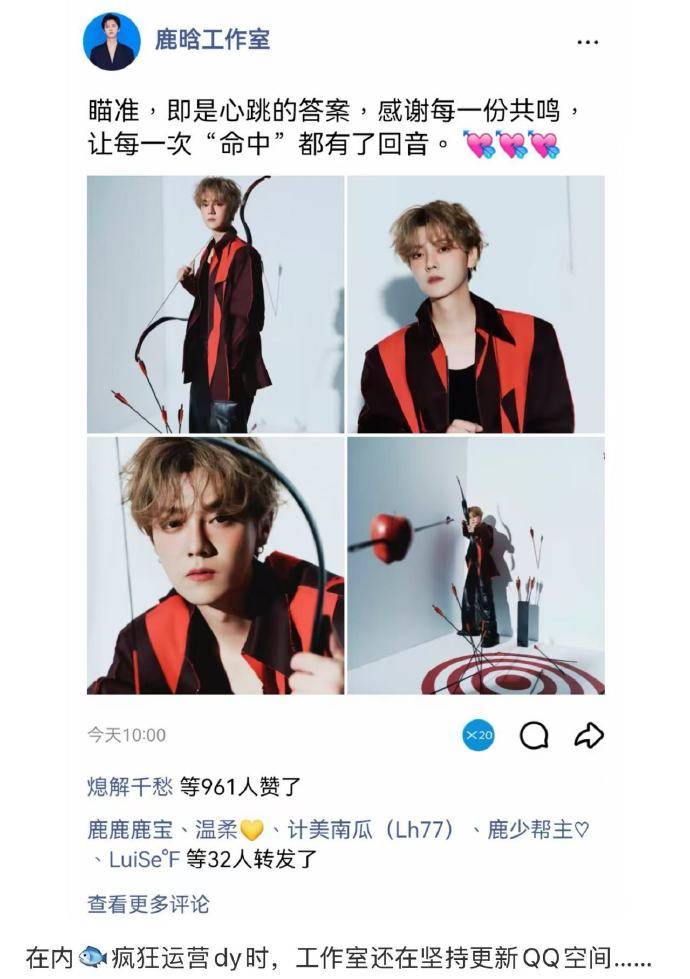690x979 pixels.
Task: Visit reposter 鹿鹿鹿宝's profile
Action: pyautogui.click(x=130, y=830)
